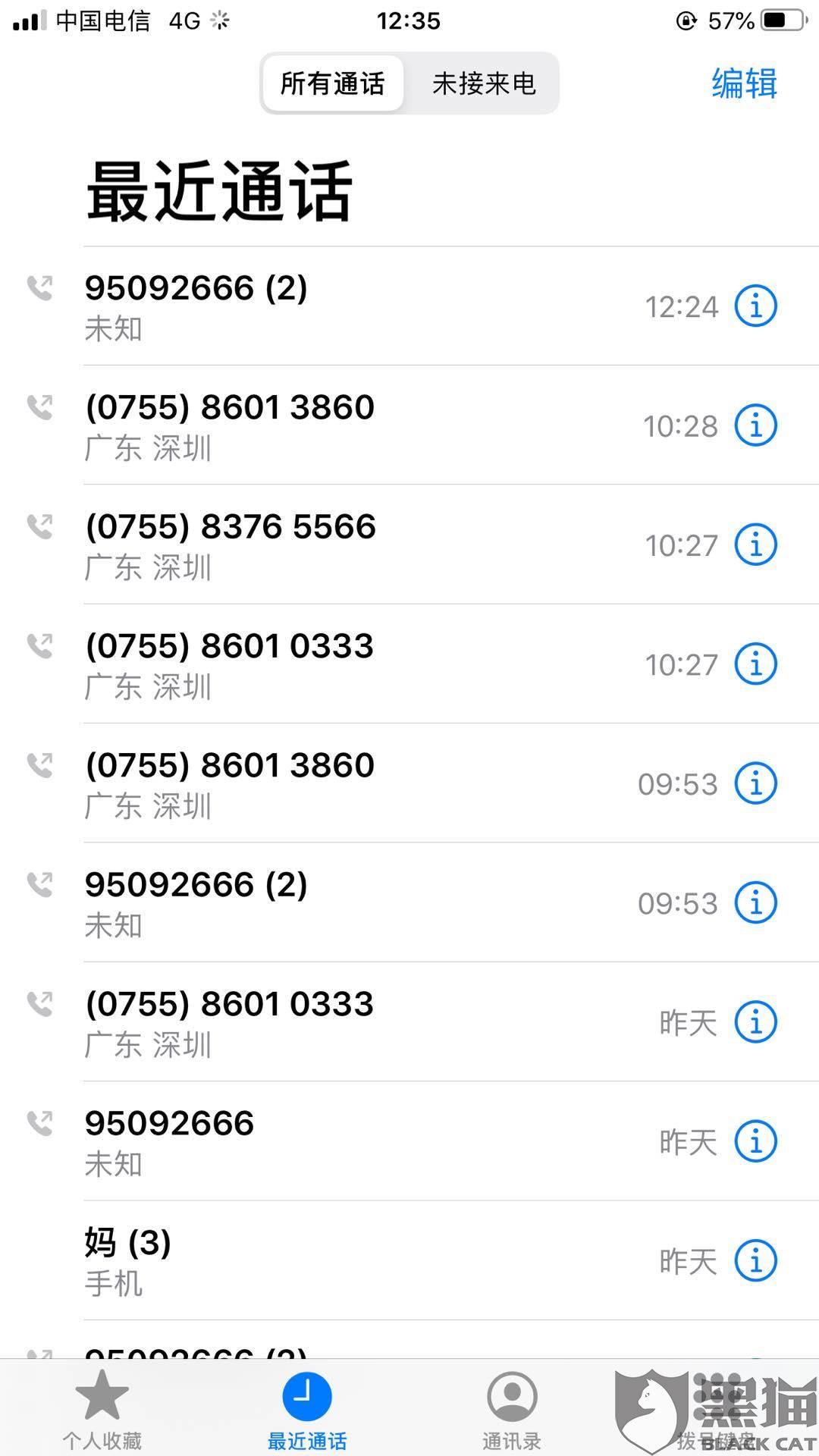
Task: Open info for 10:27 call from 8601 0333
Action: click(x=755, y=664)
